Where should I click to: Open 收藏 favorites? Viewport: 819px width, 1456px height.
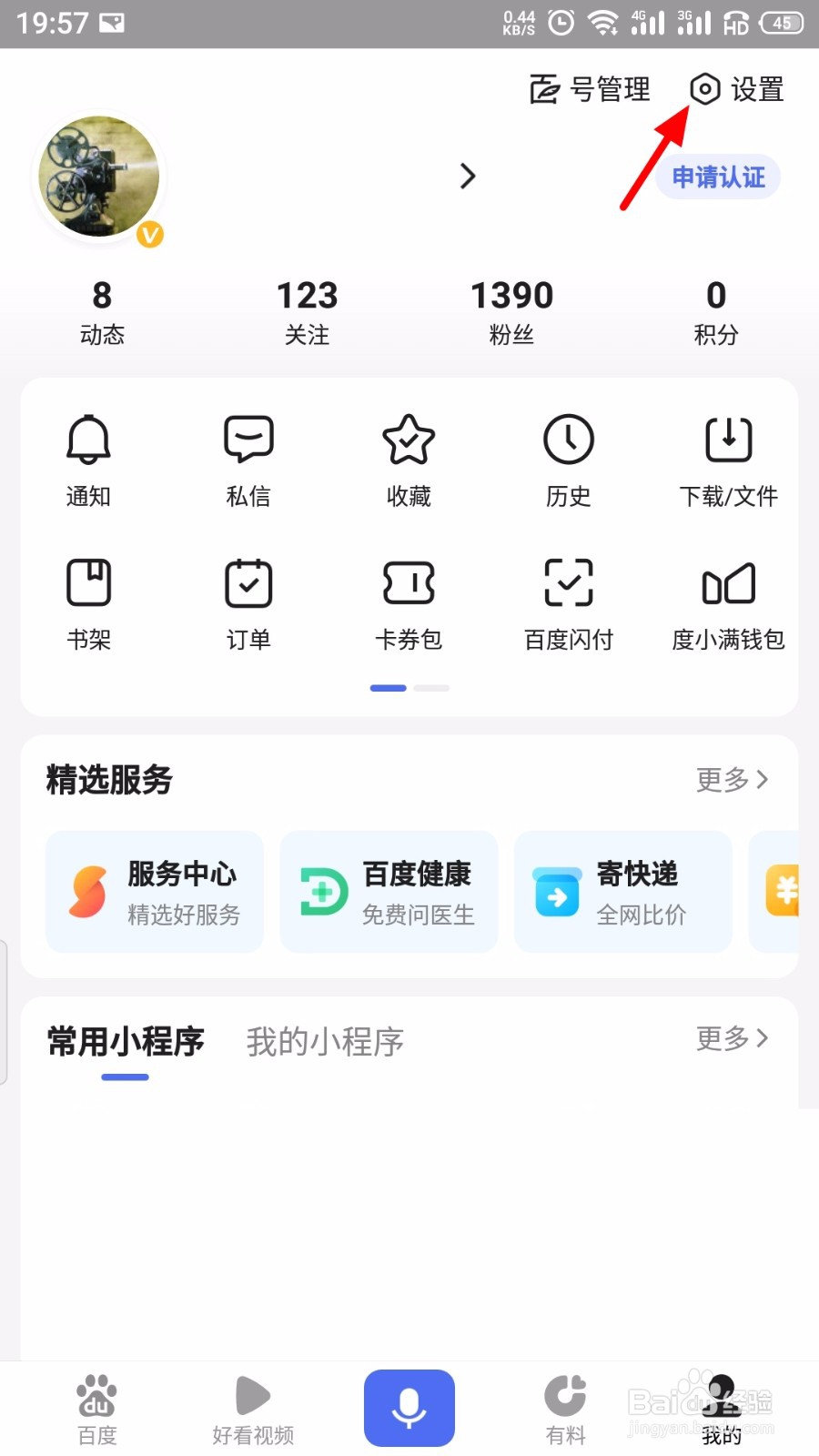click(409, 460)
